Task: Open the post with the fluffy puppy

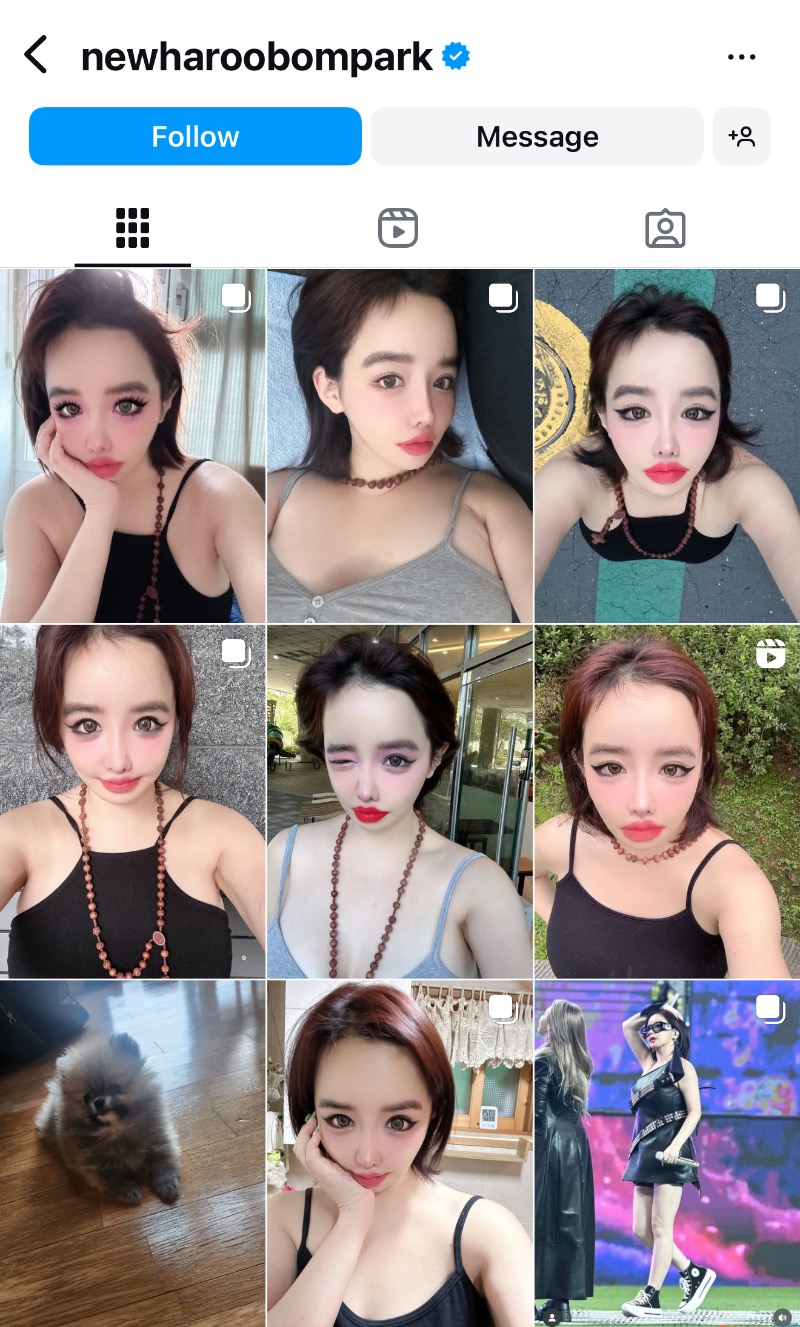Action: [132, 1150]
